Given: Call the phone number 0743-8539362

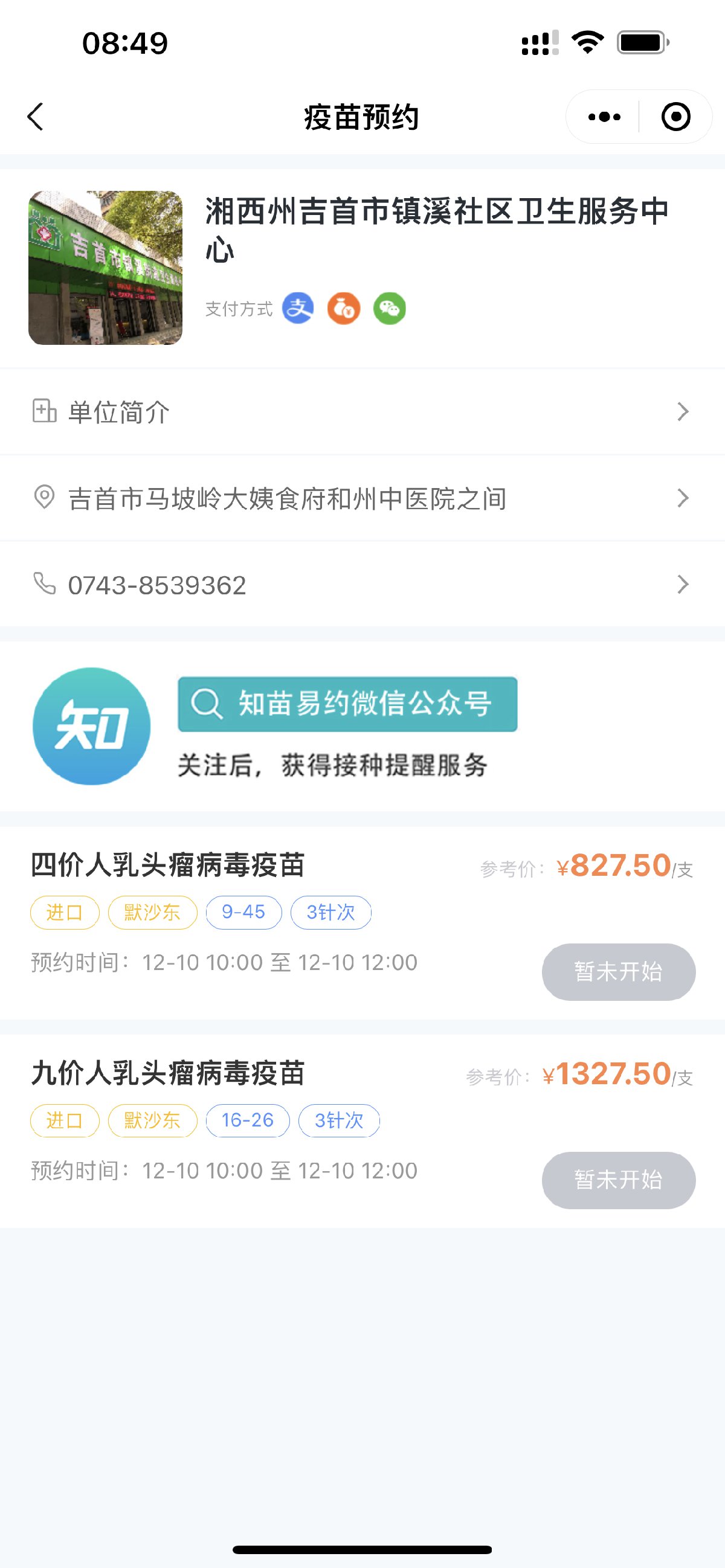Looking at the screenshot, I should click(x=361, y=585).
